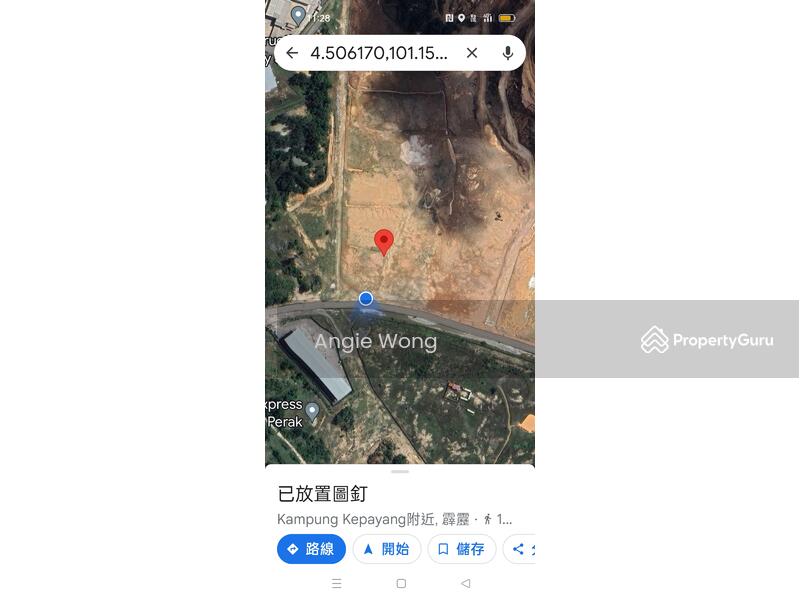
Task: Tap the system back button
Action: coord(465,583)
